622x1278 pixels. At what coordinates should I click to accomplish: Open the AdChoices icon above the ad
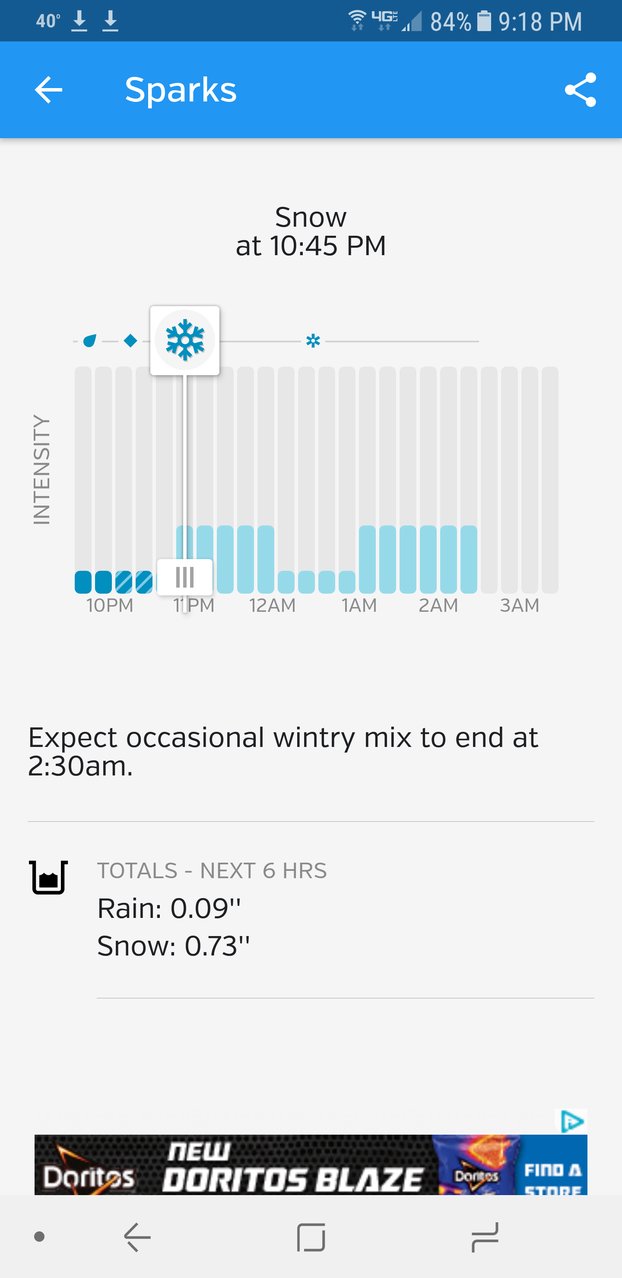[x=571, y=1121]
